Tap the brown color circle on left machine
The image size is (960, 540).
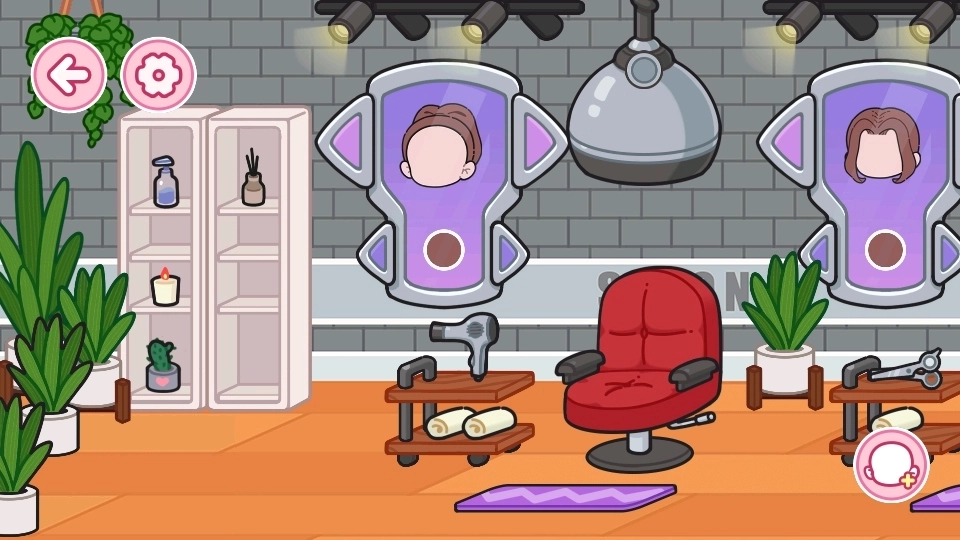[x=443, y=250]
